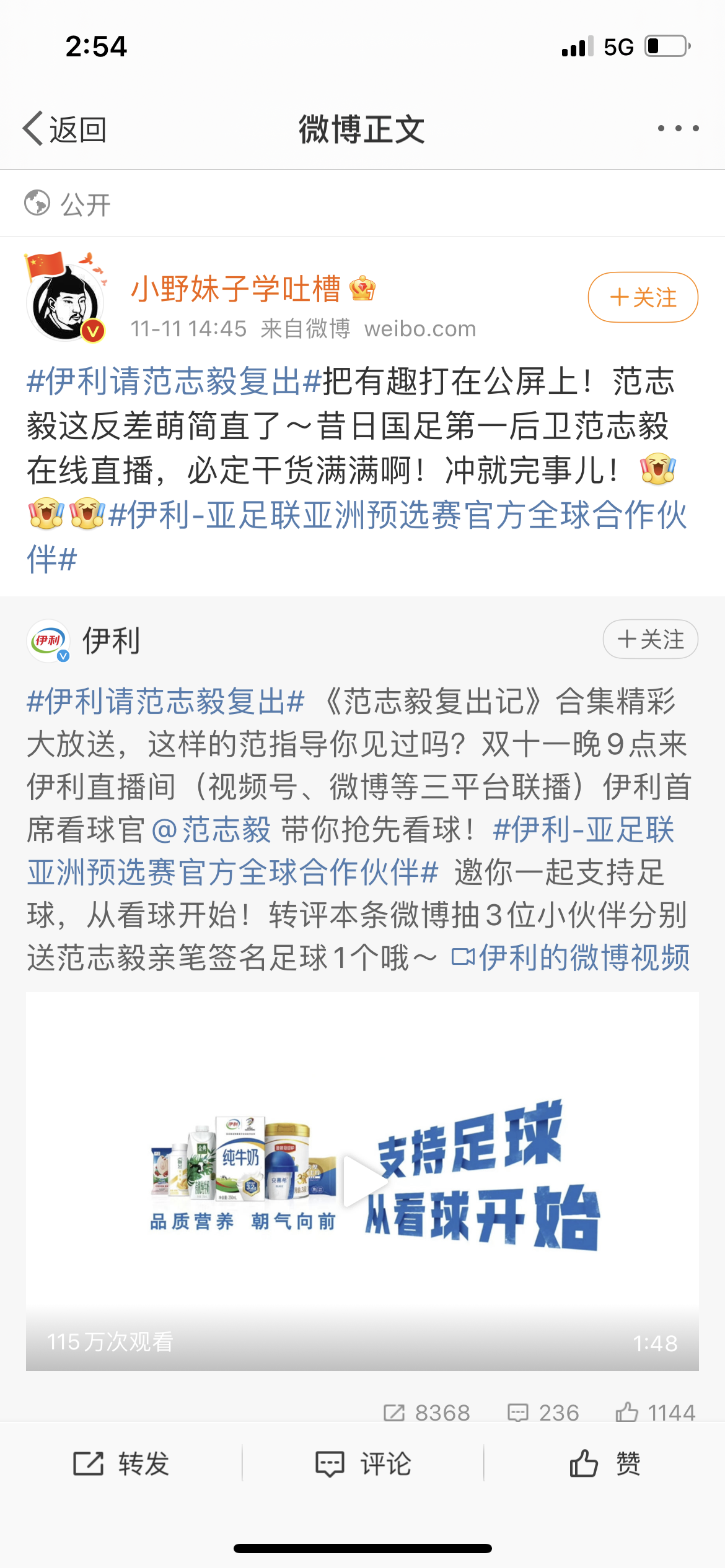This screenshot has width=725, height=1568.
Task: Open #伊利-亚足联亚洲预选赛官方全球合作伙伴# tag in top post
Action: click(x=397, y=515)
